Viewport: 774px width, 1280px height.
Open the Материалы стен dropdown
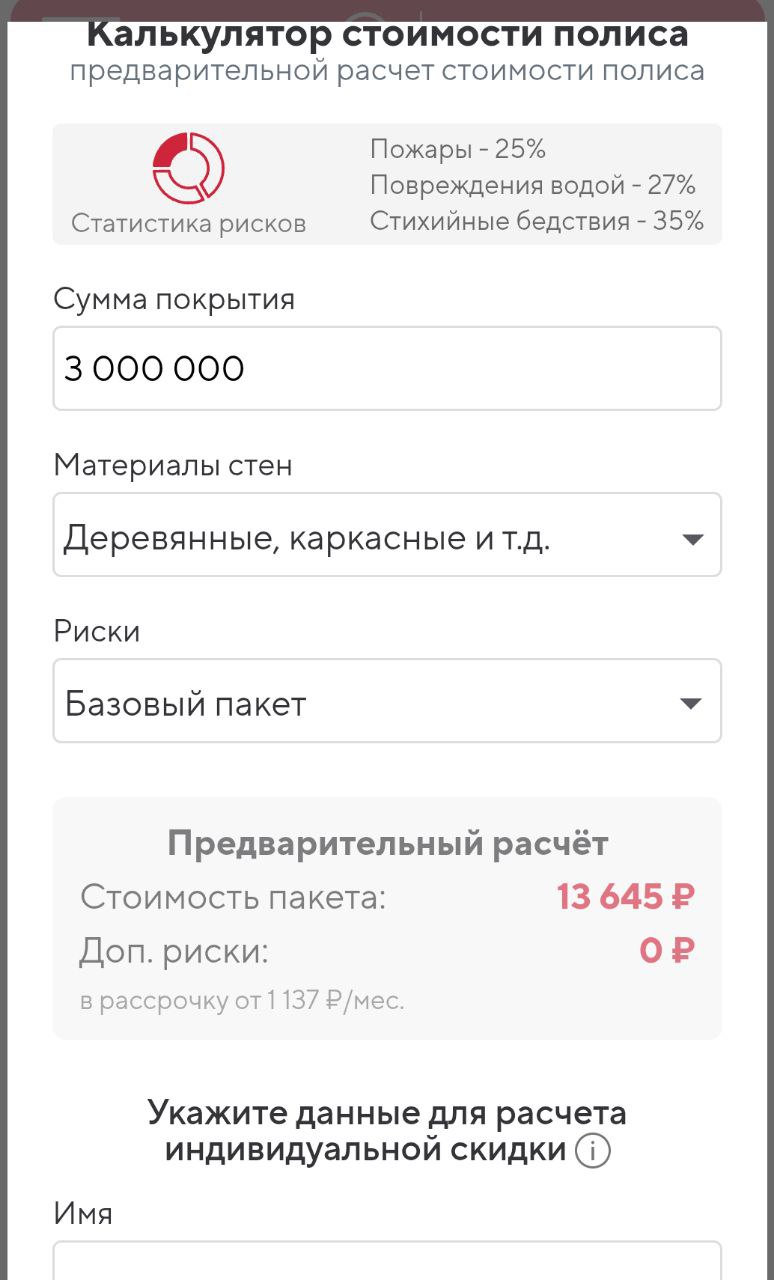(x=386, y=535)
